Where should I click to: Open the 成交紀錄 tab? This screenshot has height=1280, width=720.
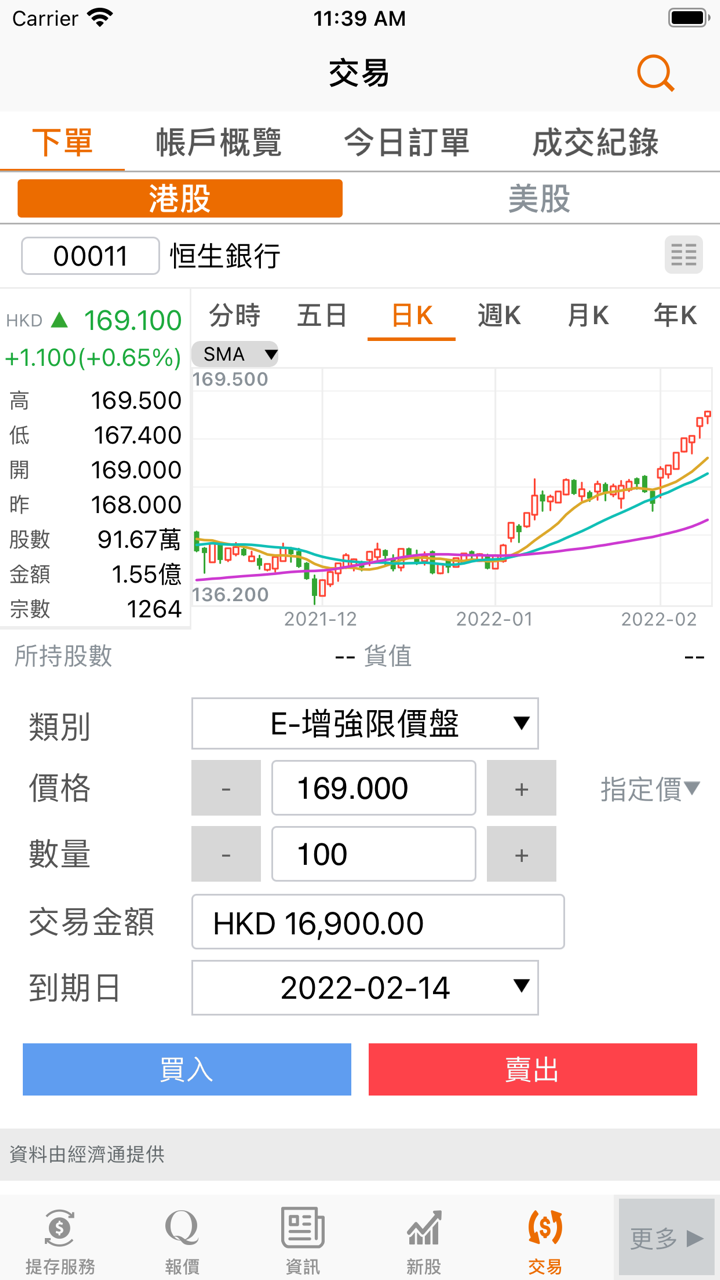point(594,142)
